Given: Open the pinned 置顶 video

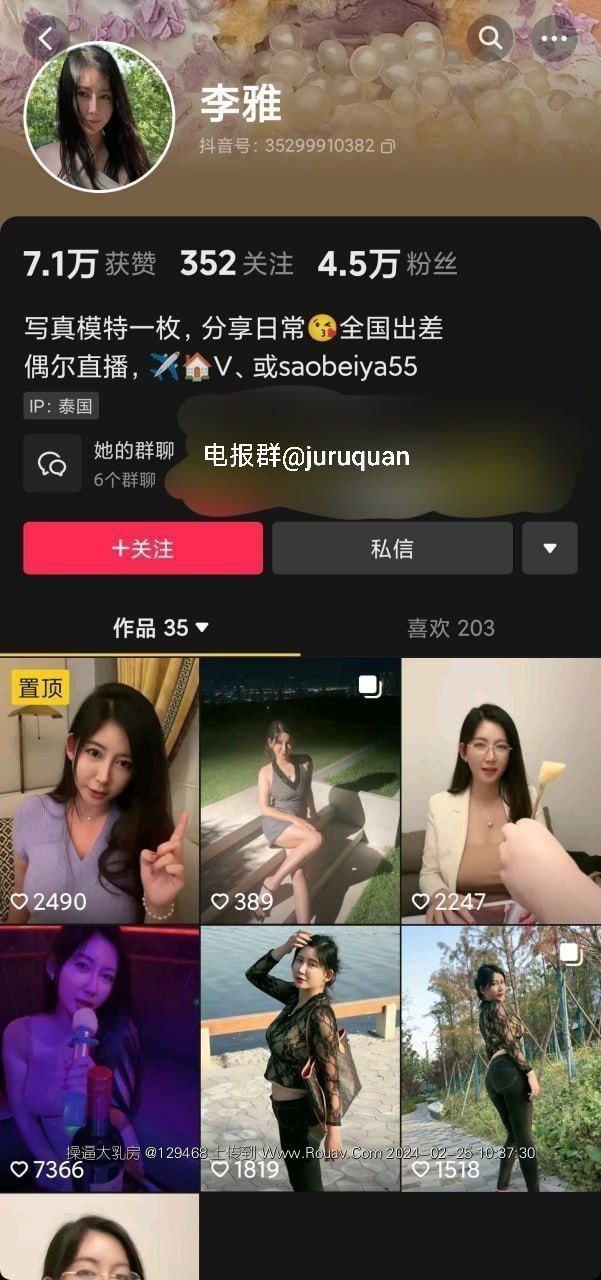Looking at the screenshot, I should [x=99, y=790].
